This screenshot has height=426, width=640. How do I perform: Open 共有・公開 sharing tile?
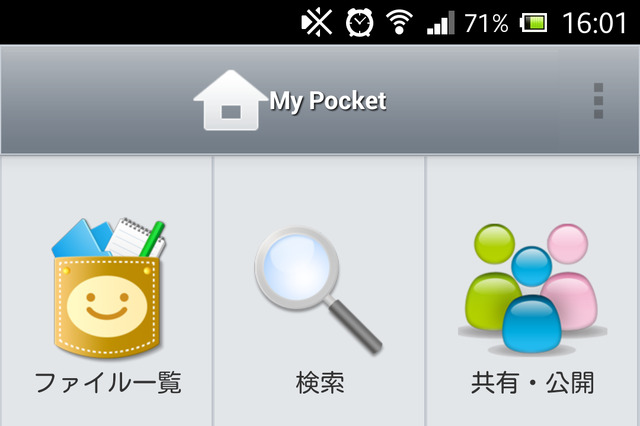(532, 300)
